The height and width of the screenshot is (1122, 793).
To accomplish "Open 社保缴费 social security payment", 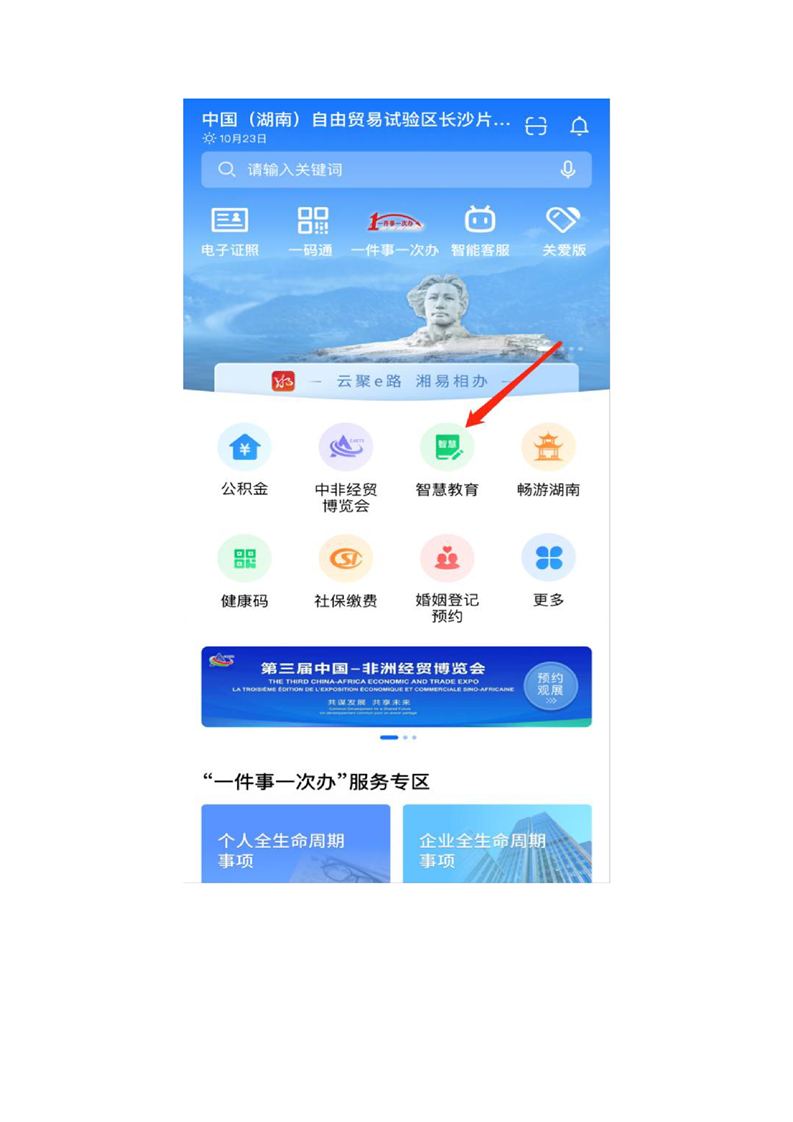I will pos(346,571).
